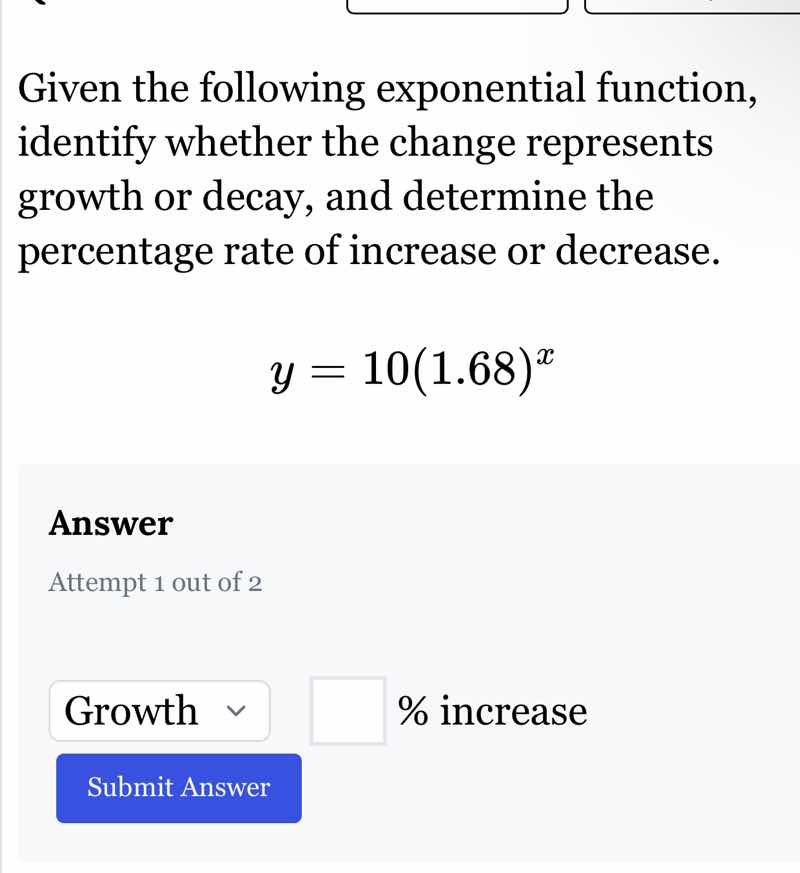Image resolution: width=800 pixels, height=873 pixels.
Task: Click the % increase label
Action: [x=491, y=711]
